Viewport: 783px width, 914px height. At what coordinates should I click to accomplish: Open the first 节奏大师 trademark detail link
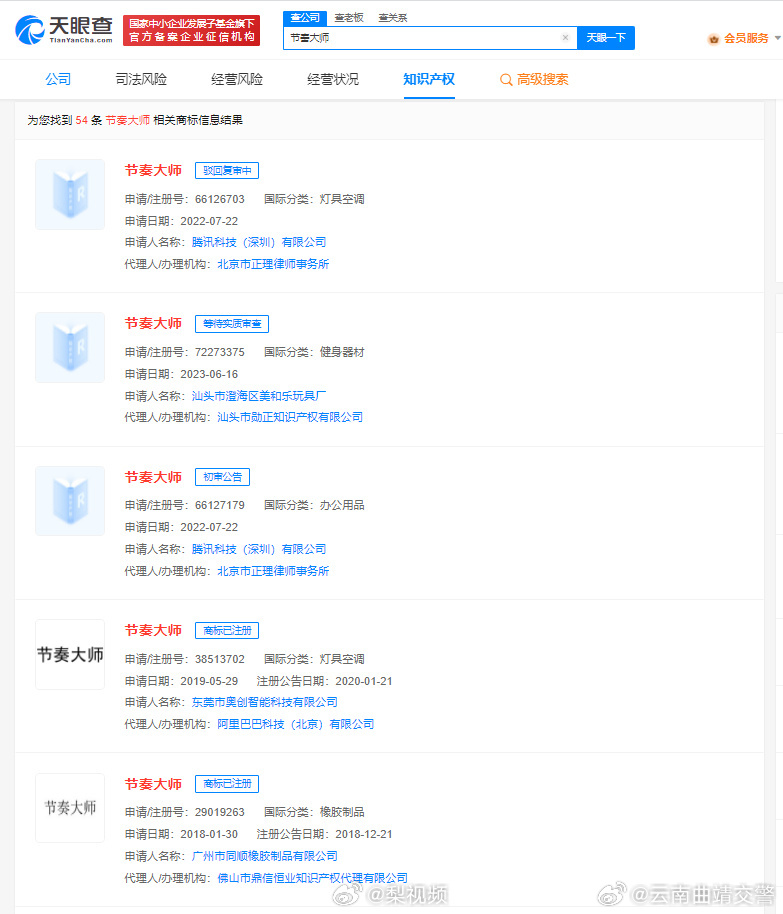click(x=153, y=170)
